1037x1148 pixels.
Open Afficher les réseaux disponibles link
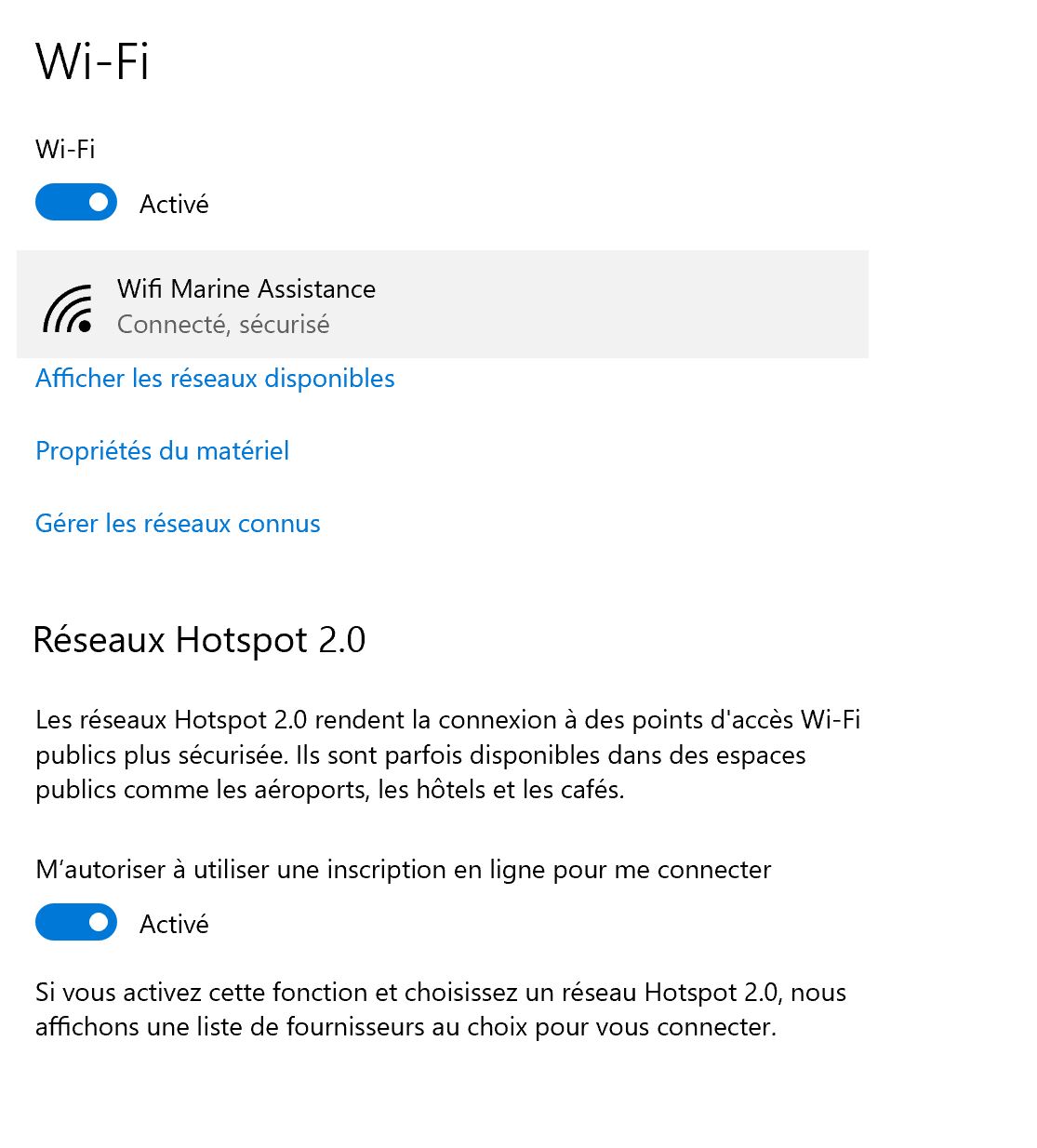click(215, 379)
